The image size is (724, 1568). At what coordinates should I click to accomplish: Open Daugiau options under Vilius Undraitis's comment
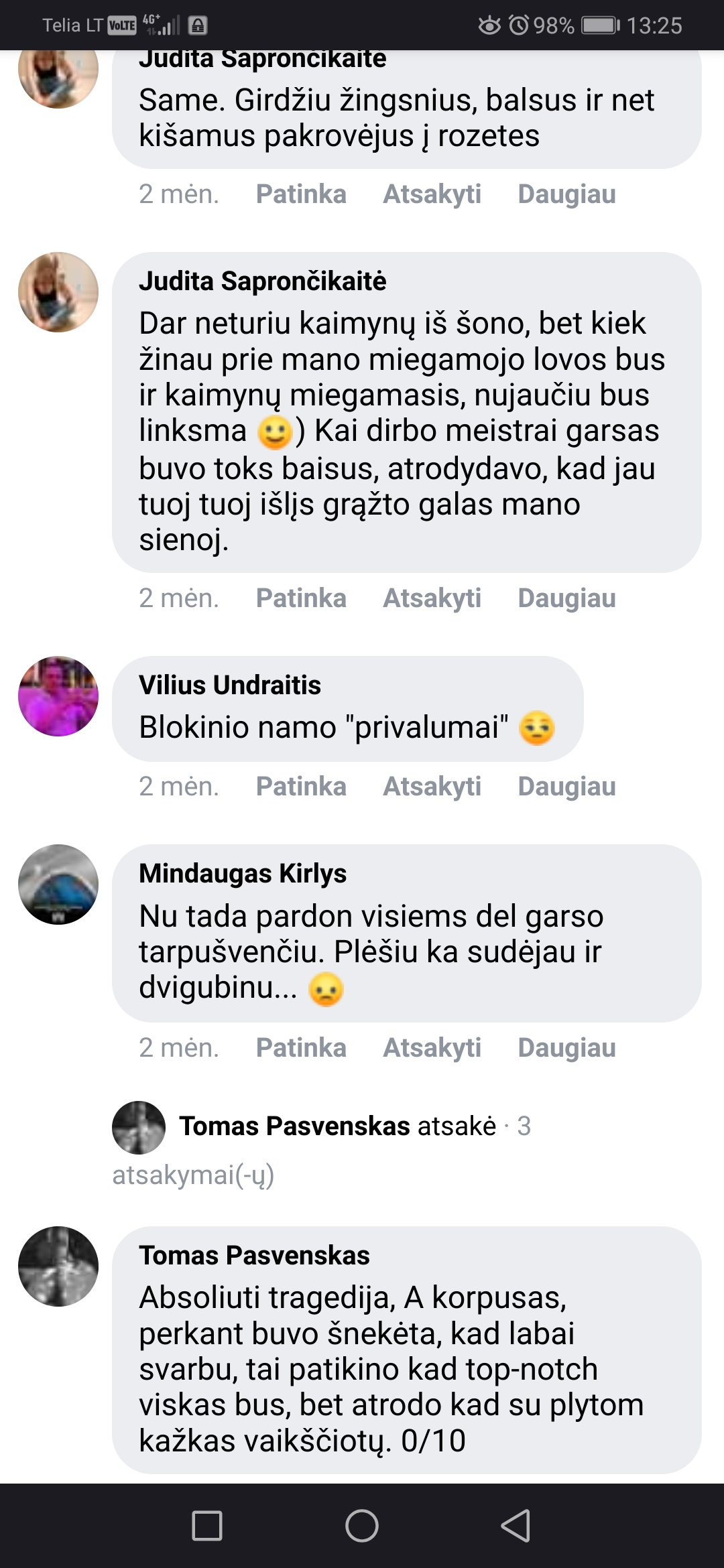pyautogui.click(x=566, y=786)
